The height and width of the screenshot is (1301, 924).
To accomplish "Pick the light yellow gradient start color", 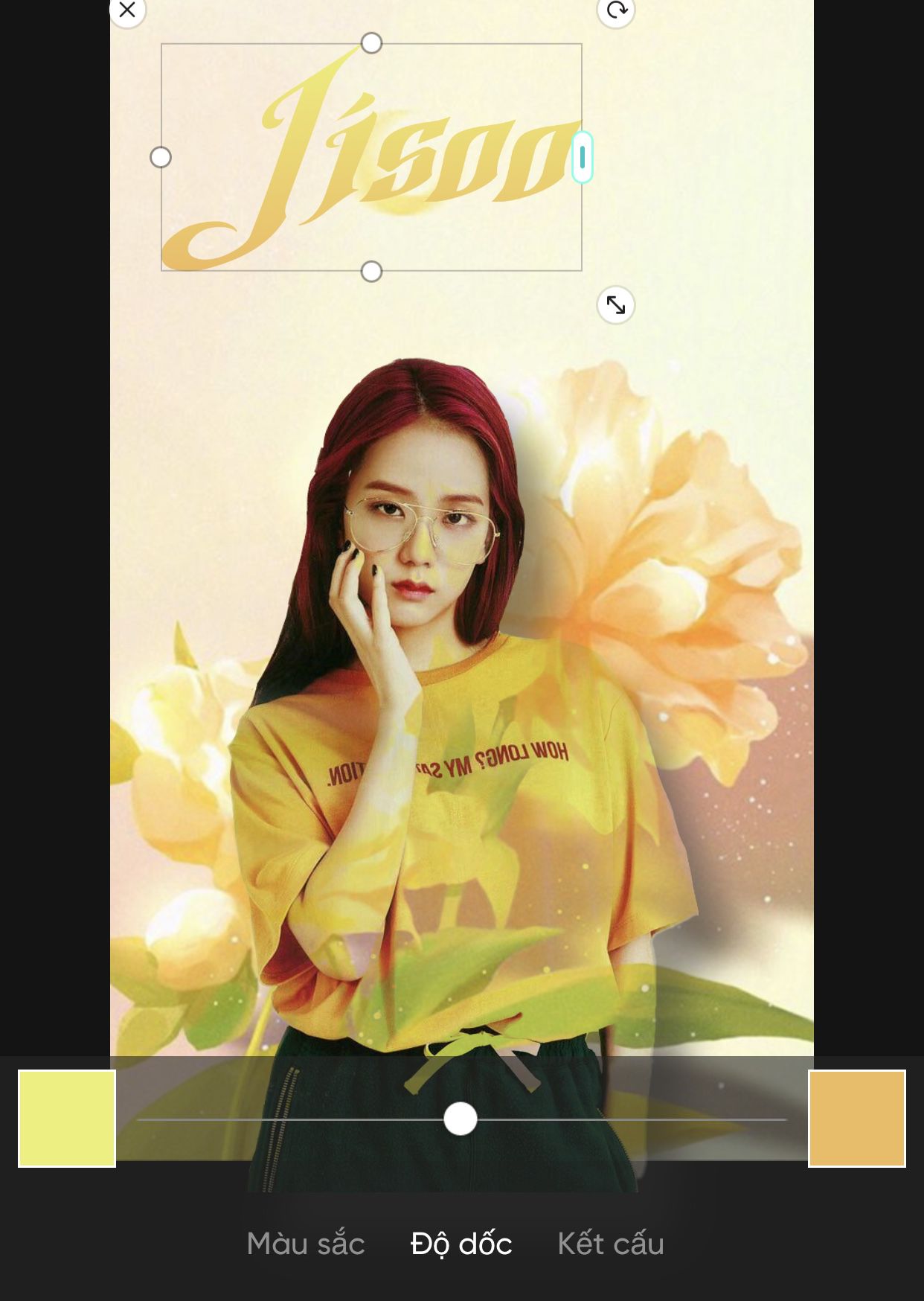I will [x=67, y=1119].
